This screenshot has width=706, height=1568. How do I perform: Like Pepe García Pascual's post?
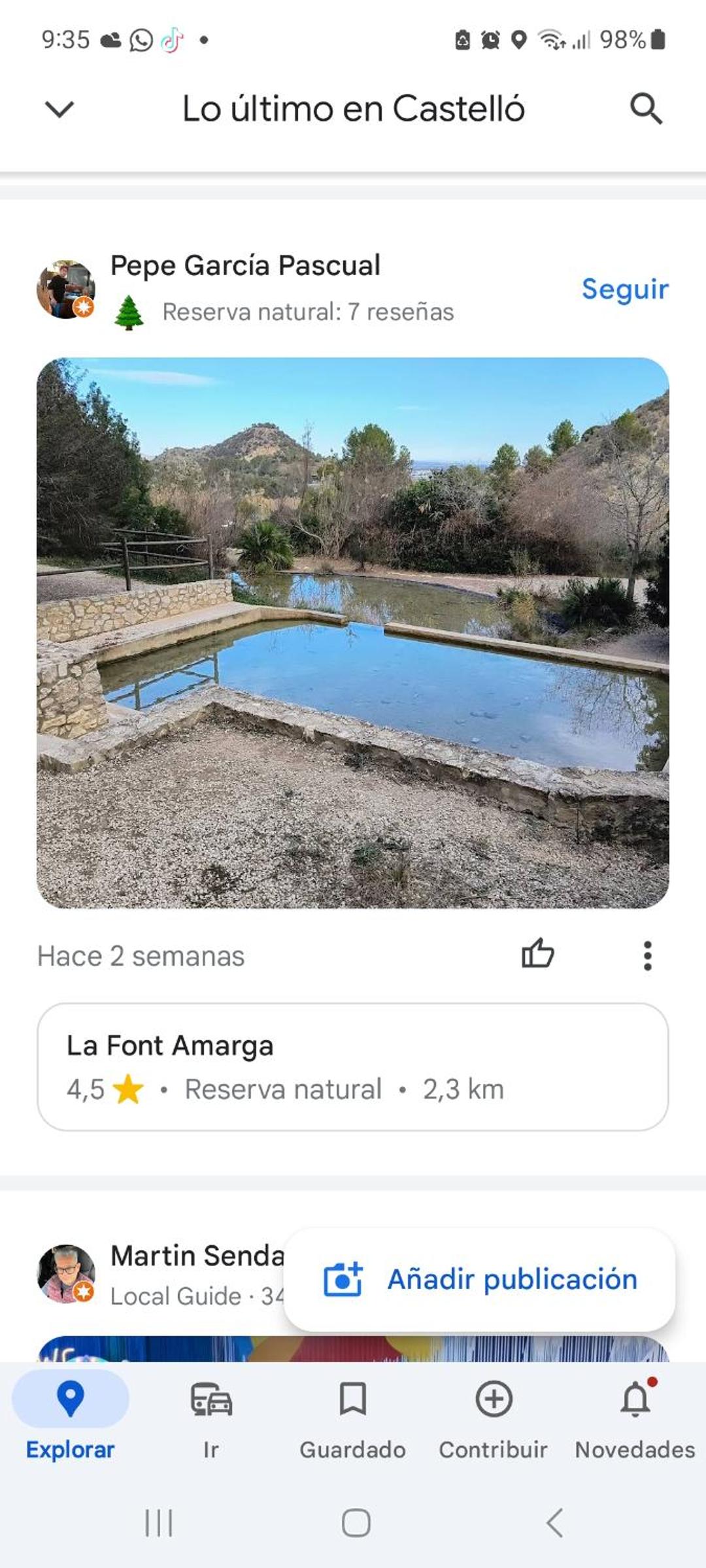click(537, 953)
